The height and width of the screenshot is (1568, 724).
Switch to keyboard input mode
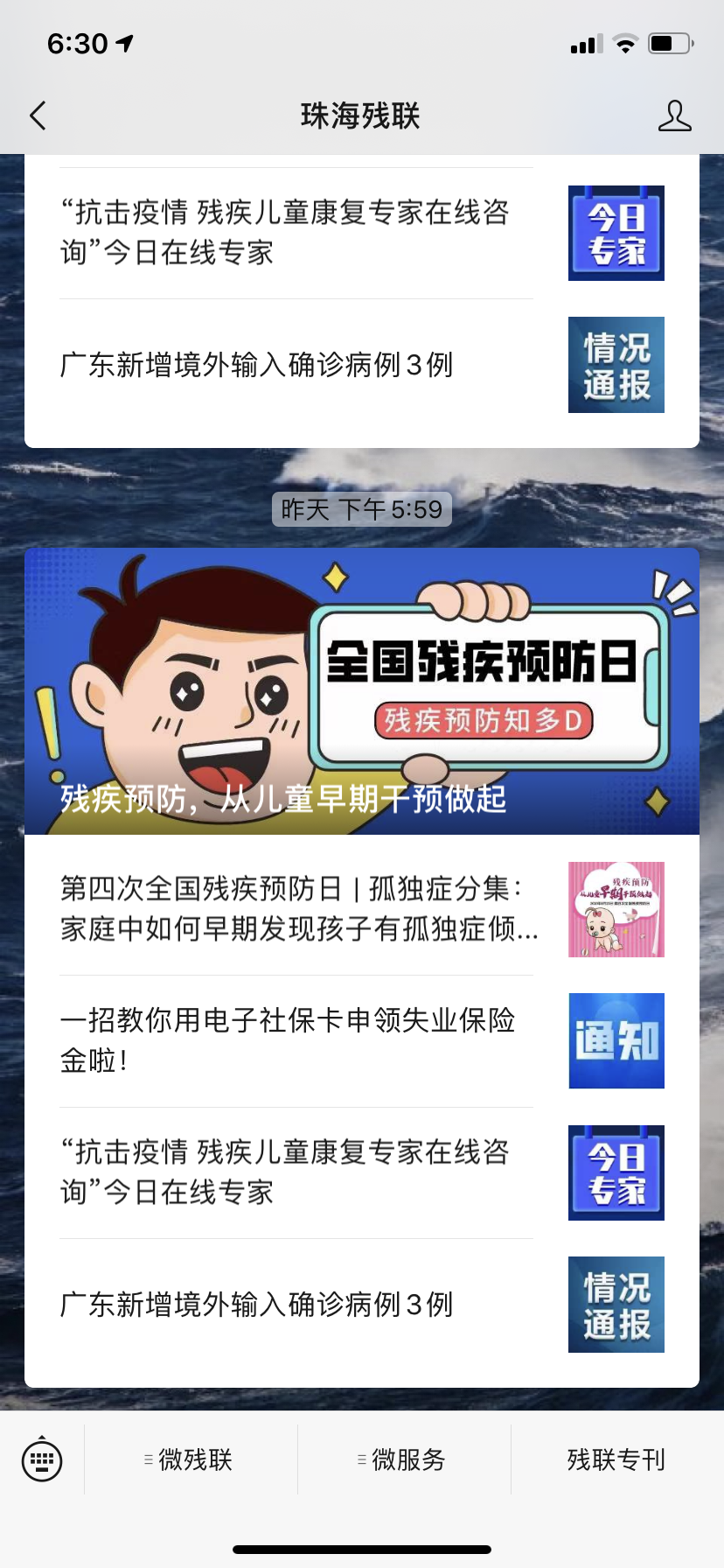42,1459
